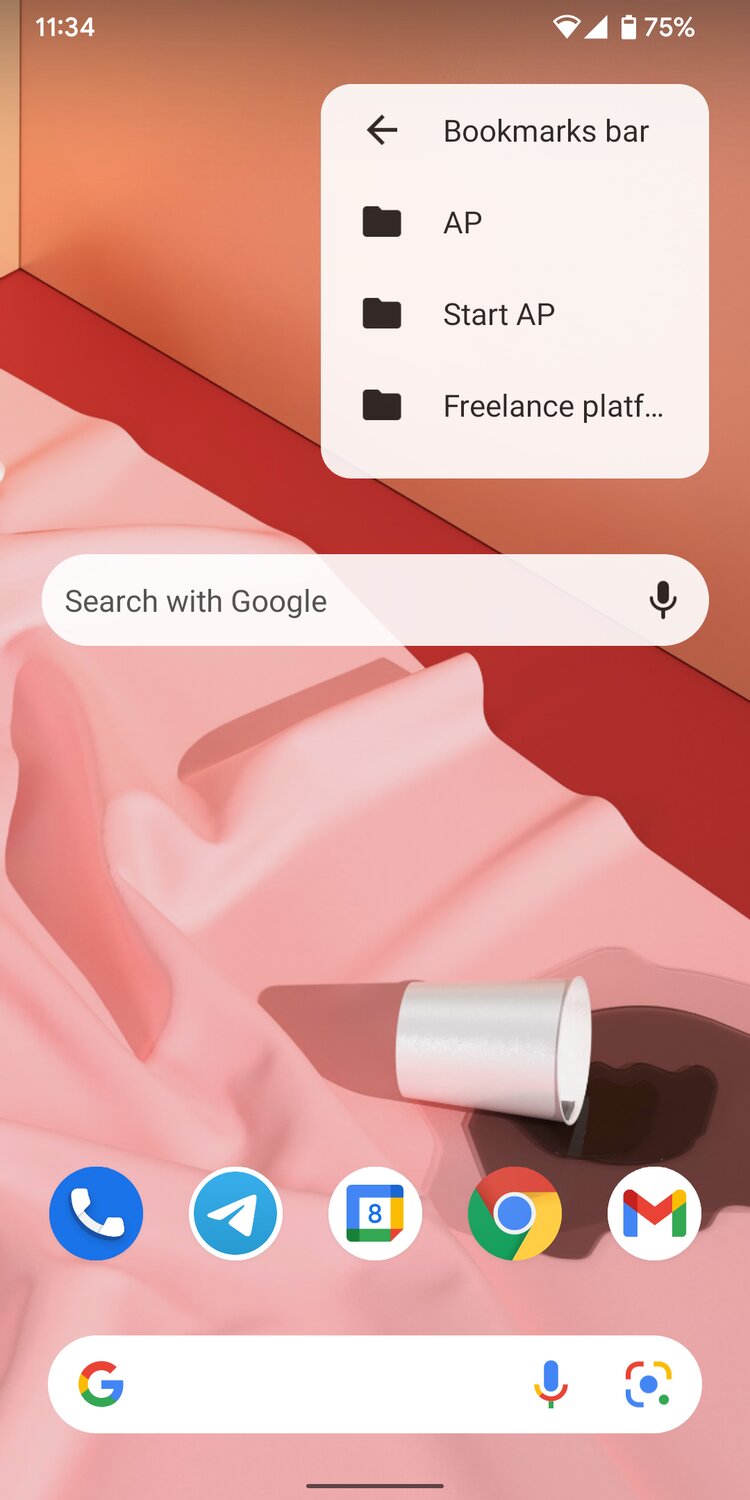The width and height of the screenshot is (750, 1500).
Task: Launch Chrome browser
Action: (x=514, y=1214)
